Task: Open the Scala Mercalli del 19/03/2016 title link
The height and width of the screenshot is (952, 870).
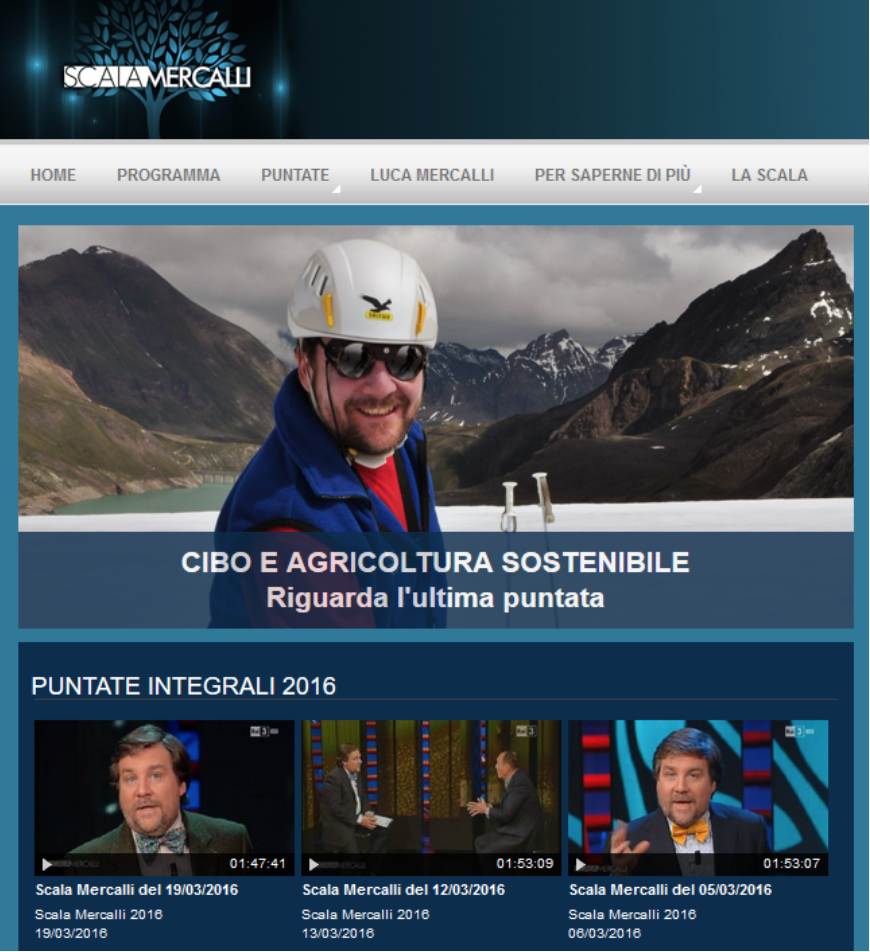Action: pyautogui.click(x=137, y=890)
